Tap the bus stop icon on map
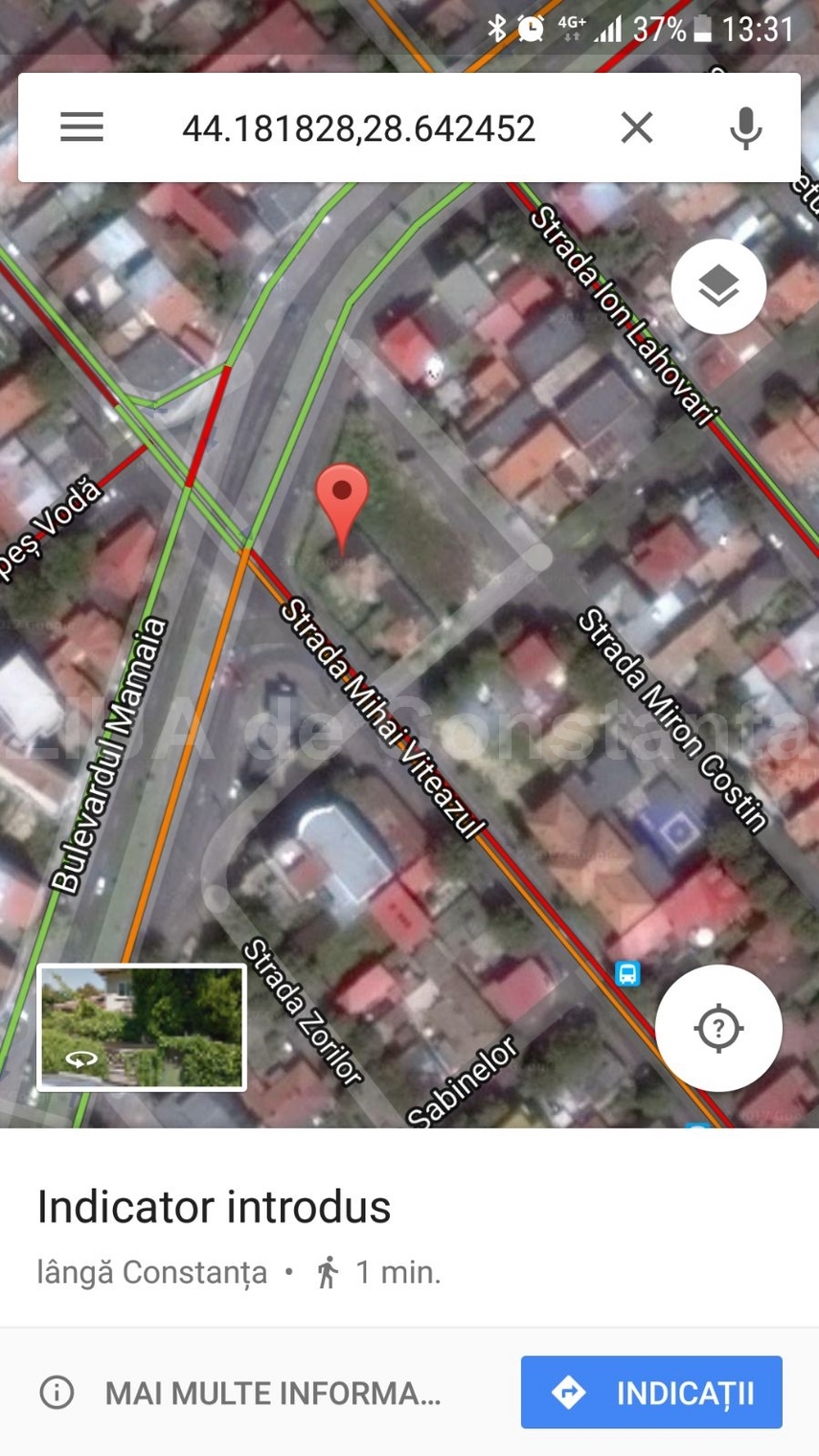The image size is (819, 1456). point(627,974)
